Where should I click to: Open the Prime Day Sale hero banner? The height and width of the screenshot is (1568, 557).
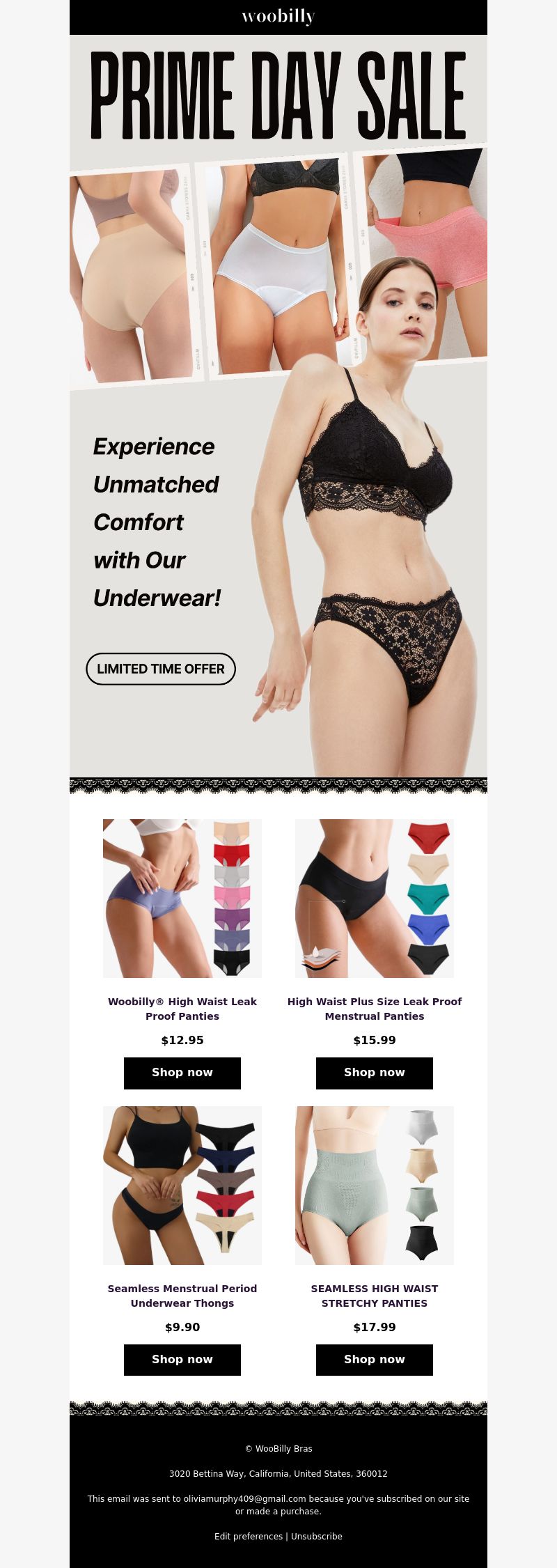pos(278,404)
